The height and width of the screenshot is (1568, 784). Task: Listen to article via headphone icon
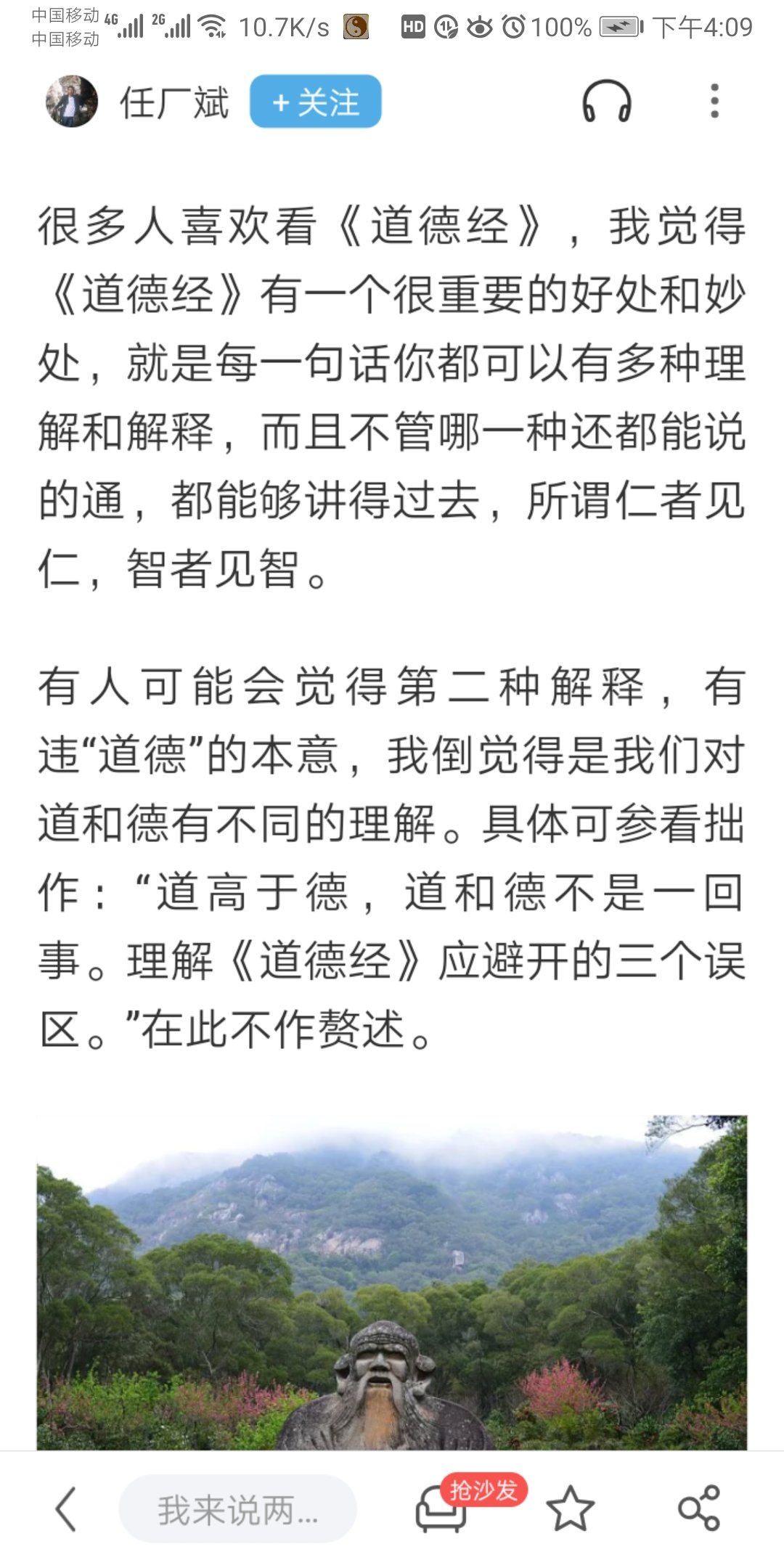[x=606, y=102]
